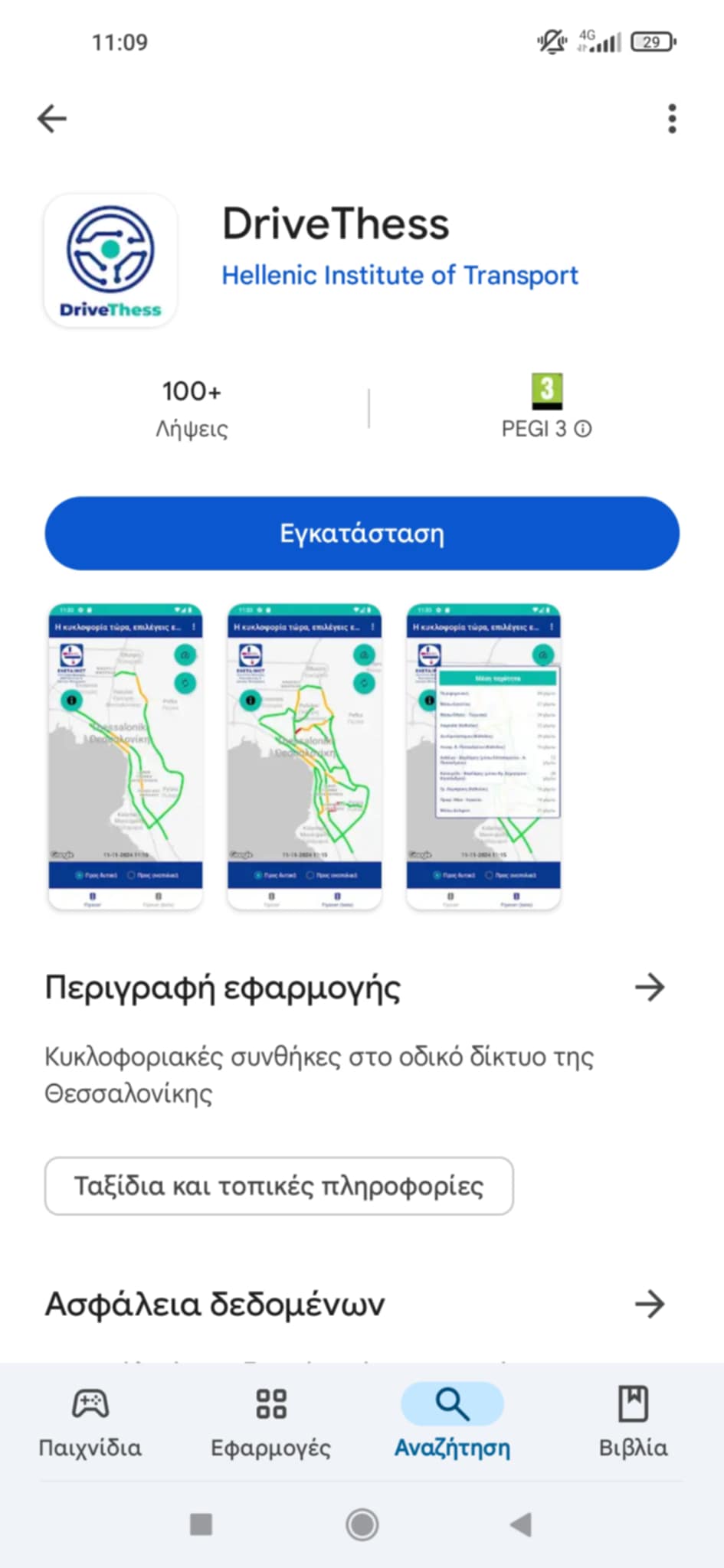Go back using the top arrow
This screenshot has height=1568, width=724.
coord(52,119)
